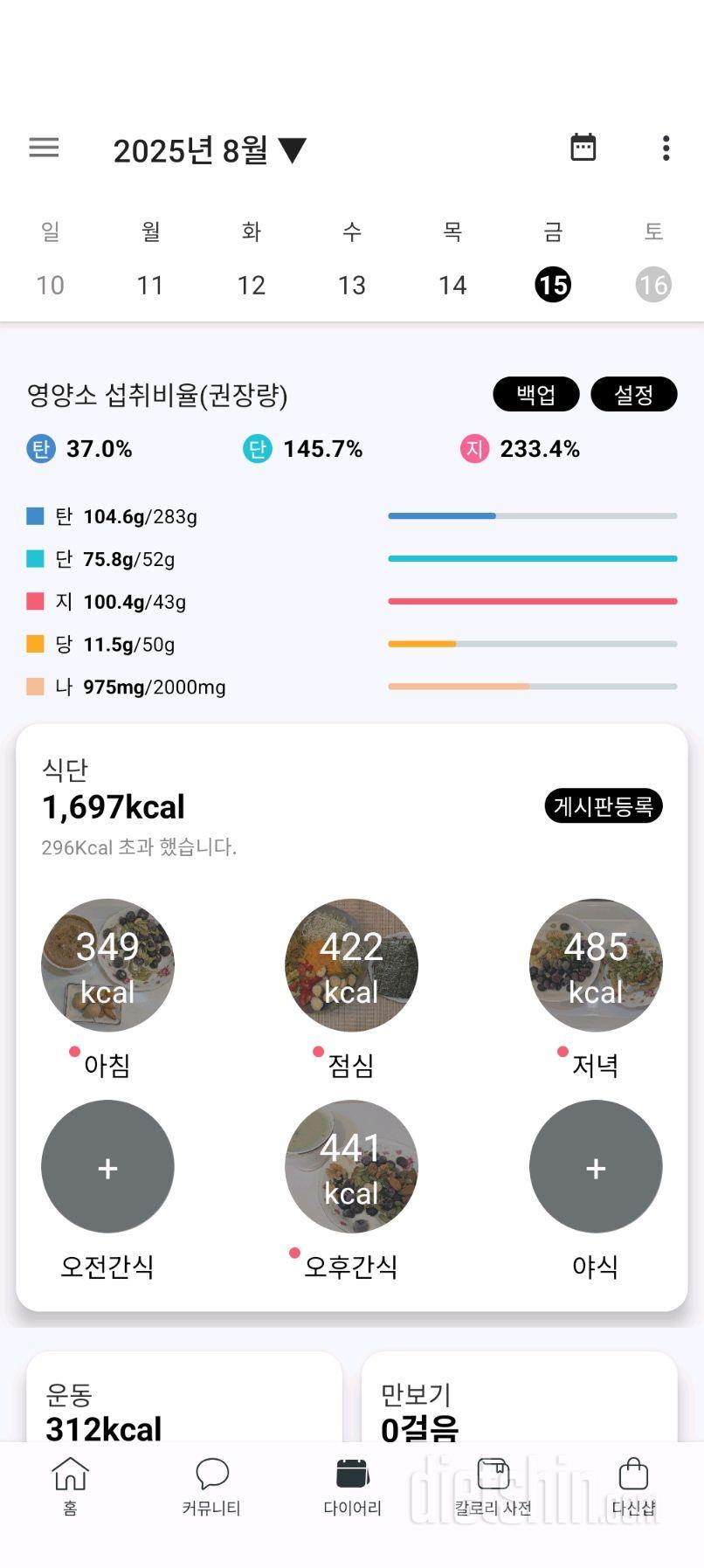The image size is (704, 1568).
Task: Open the overflow menu
Action: tap(666, 148)
